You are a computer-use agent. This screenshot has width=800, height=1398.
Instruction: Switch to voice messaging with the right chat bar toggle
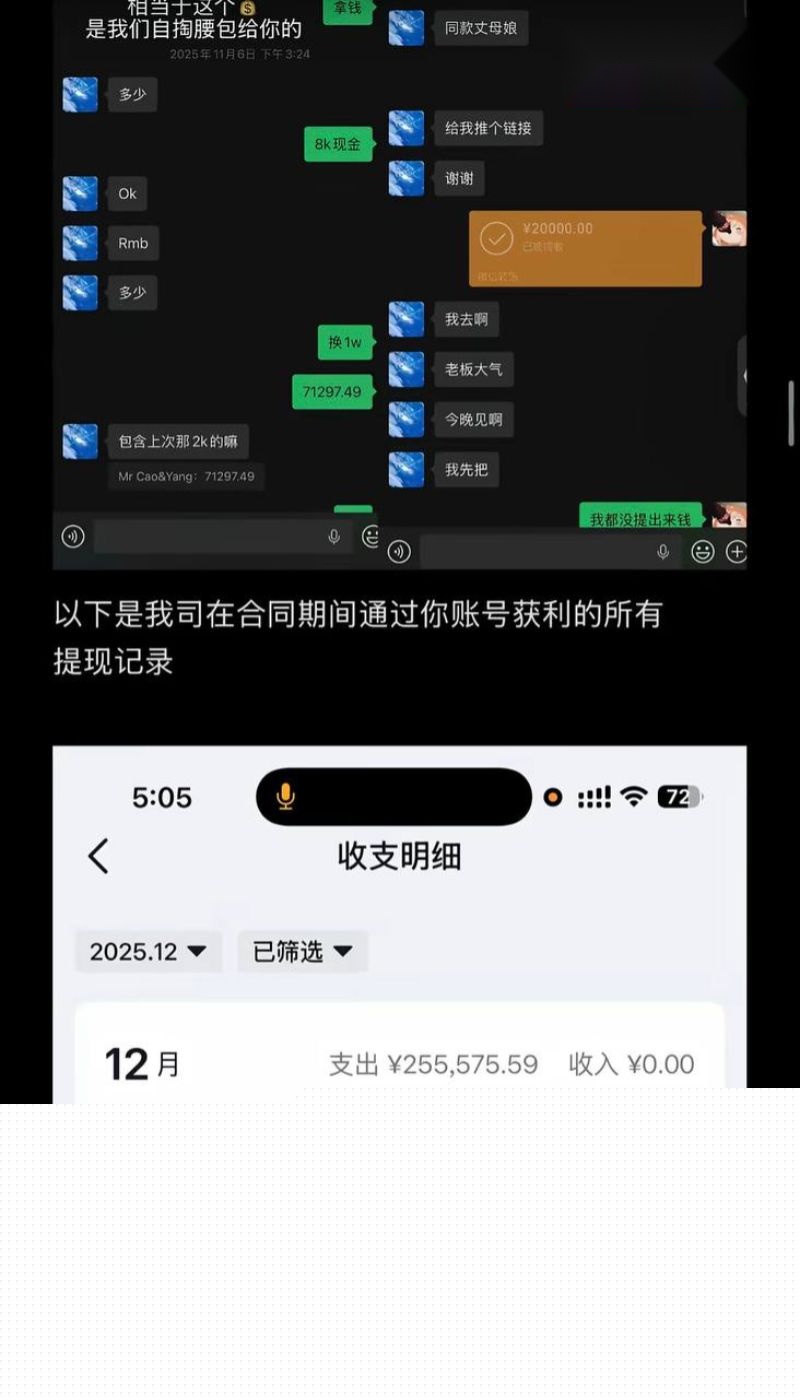point(398,551)
